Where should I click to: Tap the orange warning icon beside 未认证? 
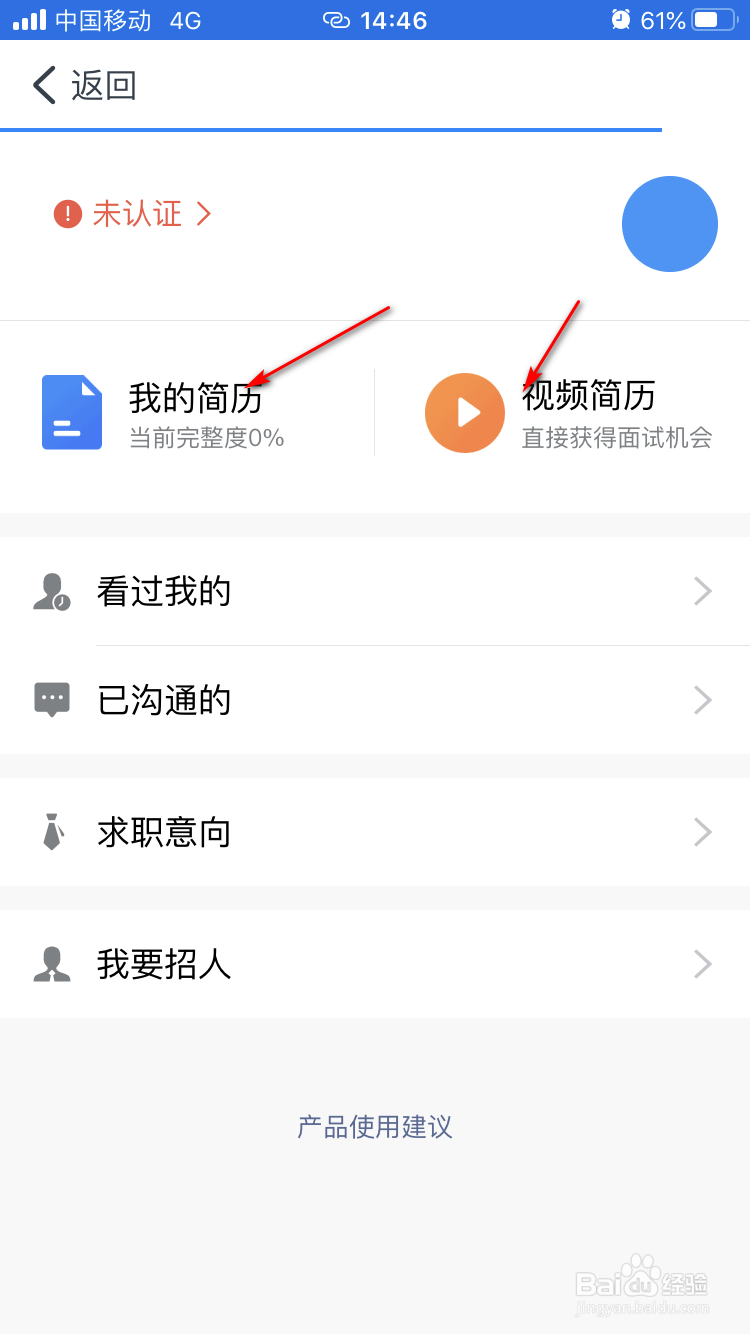[66, 214]
